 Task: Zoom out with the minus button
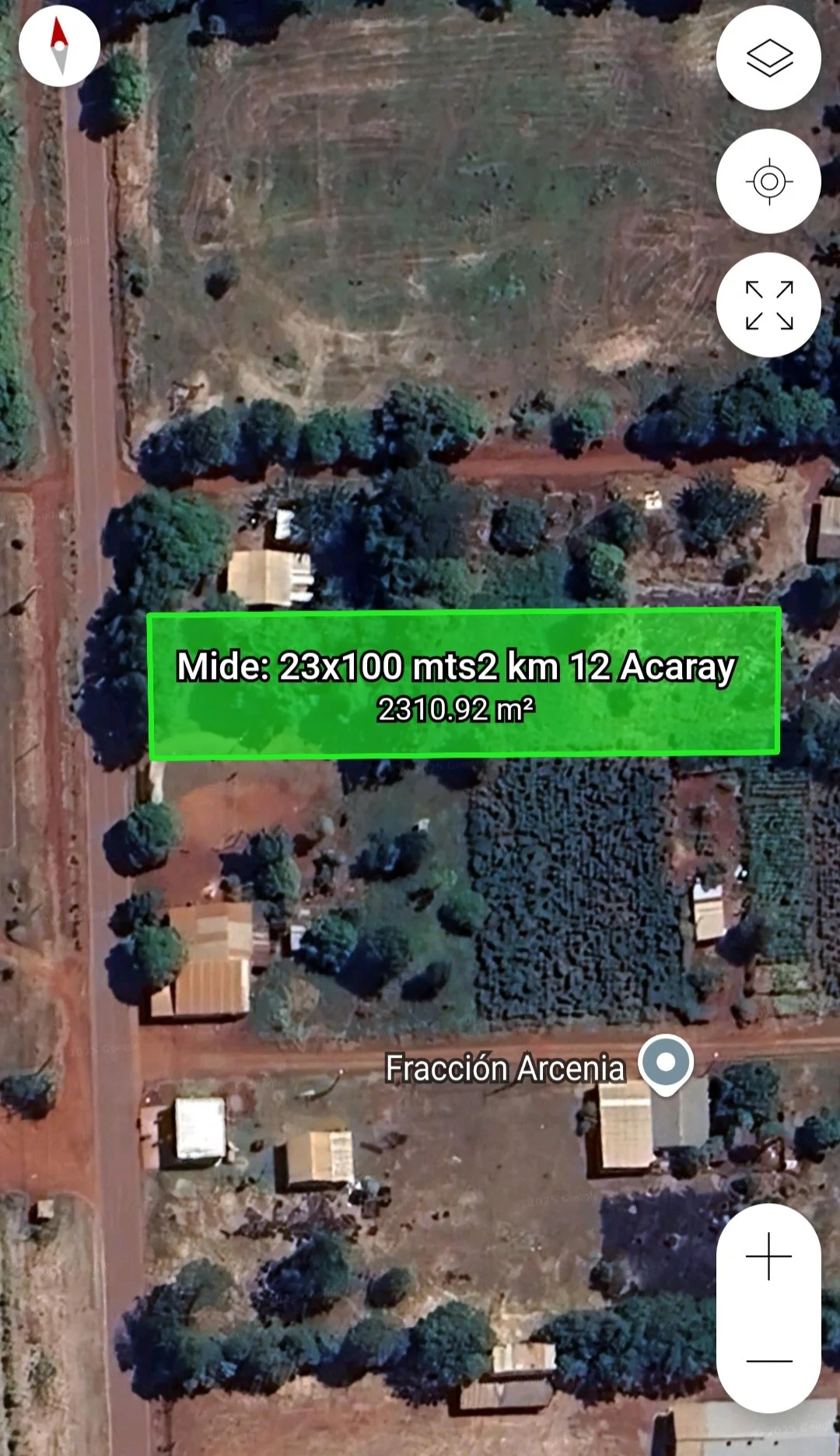[768, 1361]
